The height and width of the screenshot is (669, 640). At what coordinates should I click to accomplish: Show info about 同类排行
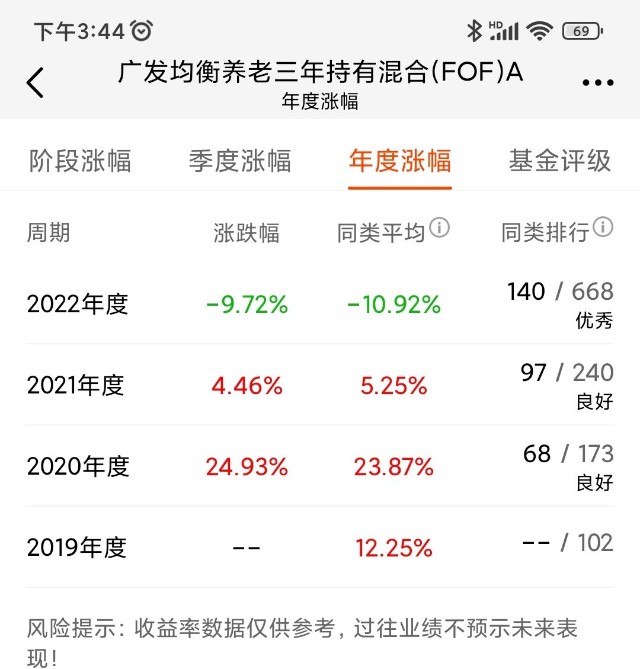coord(603,229)
